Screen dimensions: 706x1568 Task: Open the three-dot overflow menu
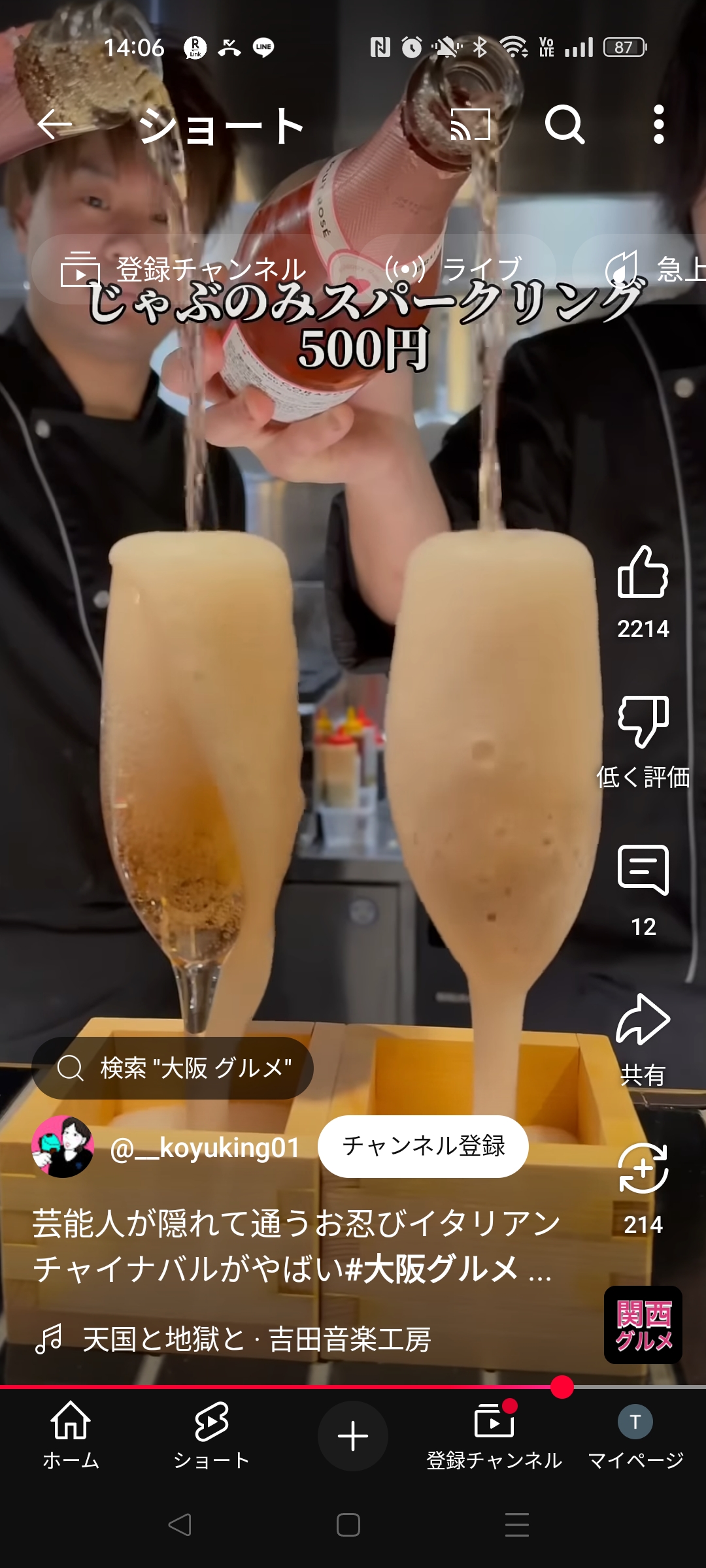click(659, 124)
